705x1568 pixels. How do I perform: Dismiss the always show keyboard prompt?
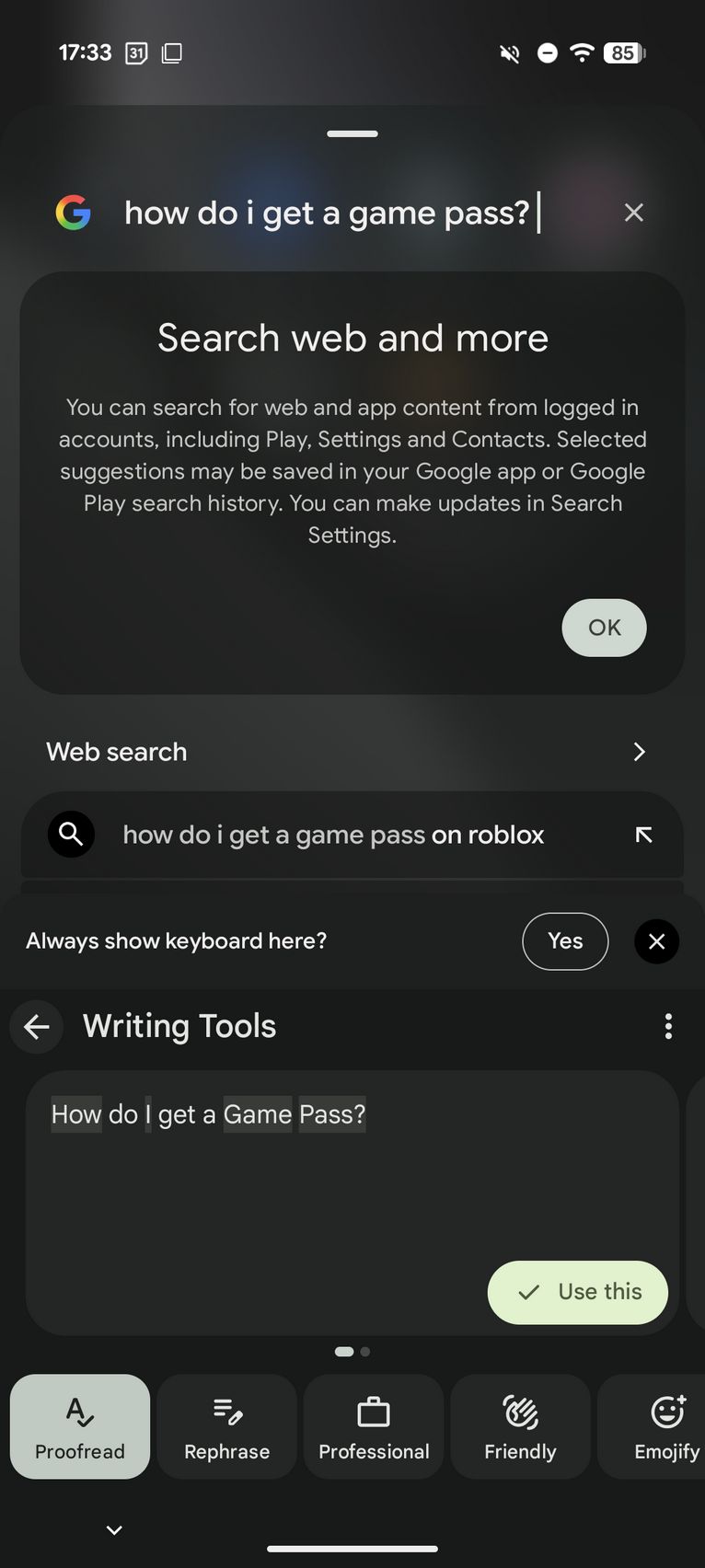coord(657,941)
